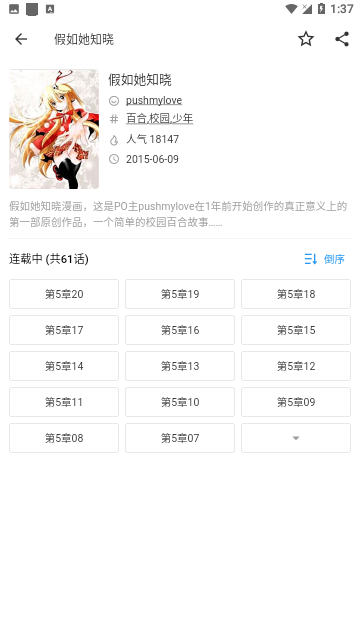Open chapter 第5章10
This screenshot has width=360, height=640.
click(x=180, y=402)
